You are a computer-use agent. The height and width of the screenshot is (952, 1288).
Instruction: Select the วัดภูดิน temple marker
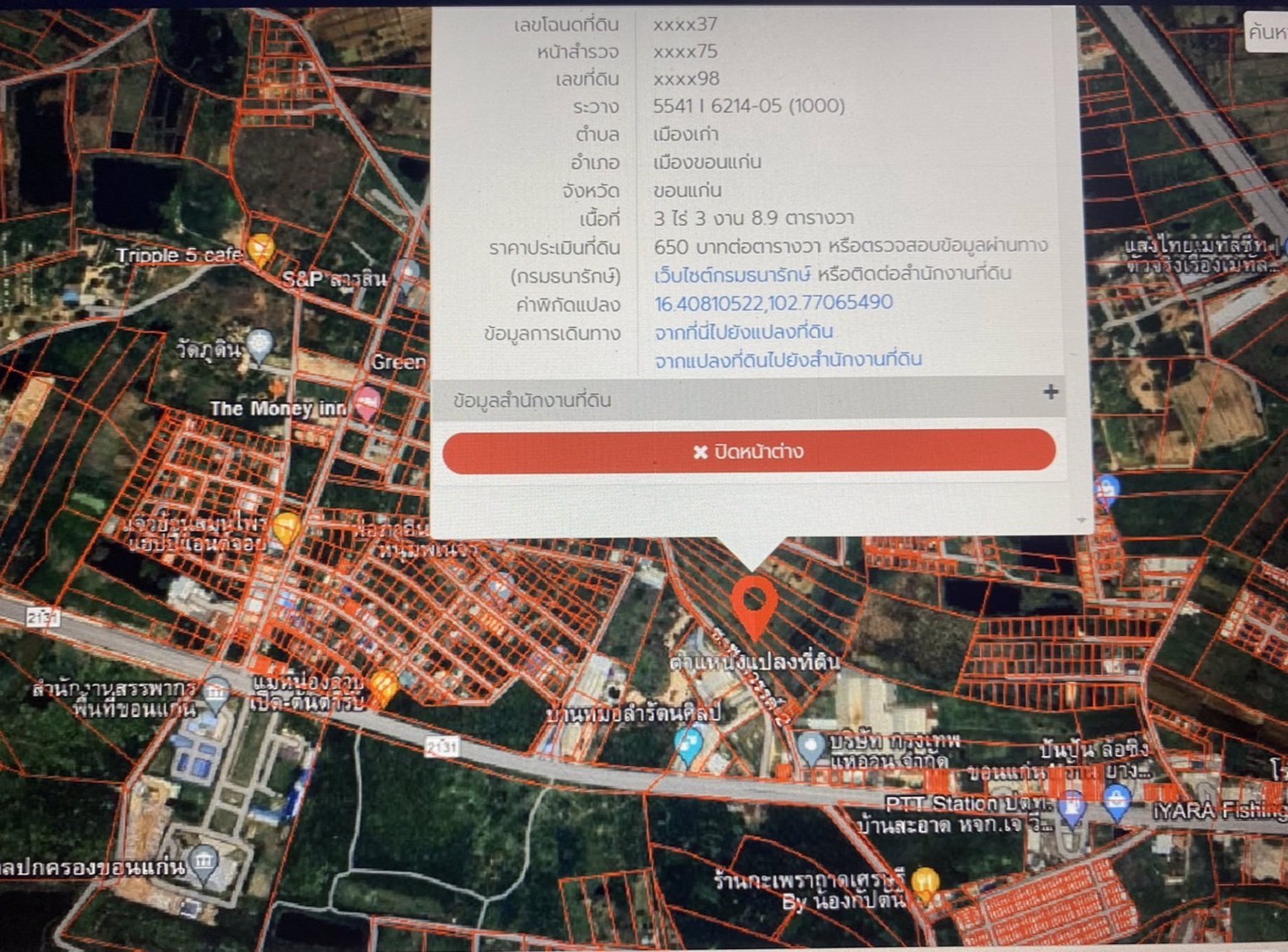[x=259, y=344]
